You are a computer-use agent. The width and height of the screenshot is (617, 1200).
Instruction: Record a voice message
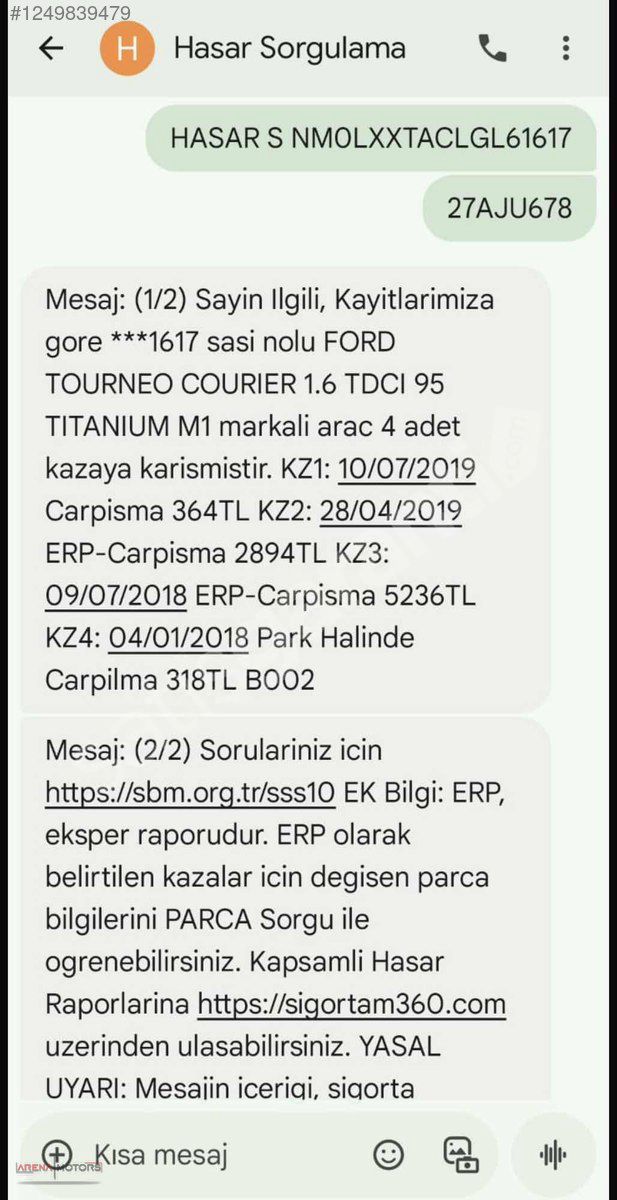(553, 1156)
